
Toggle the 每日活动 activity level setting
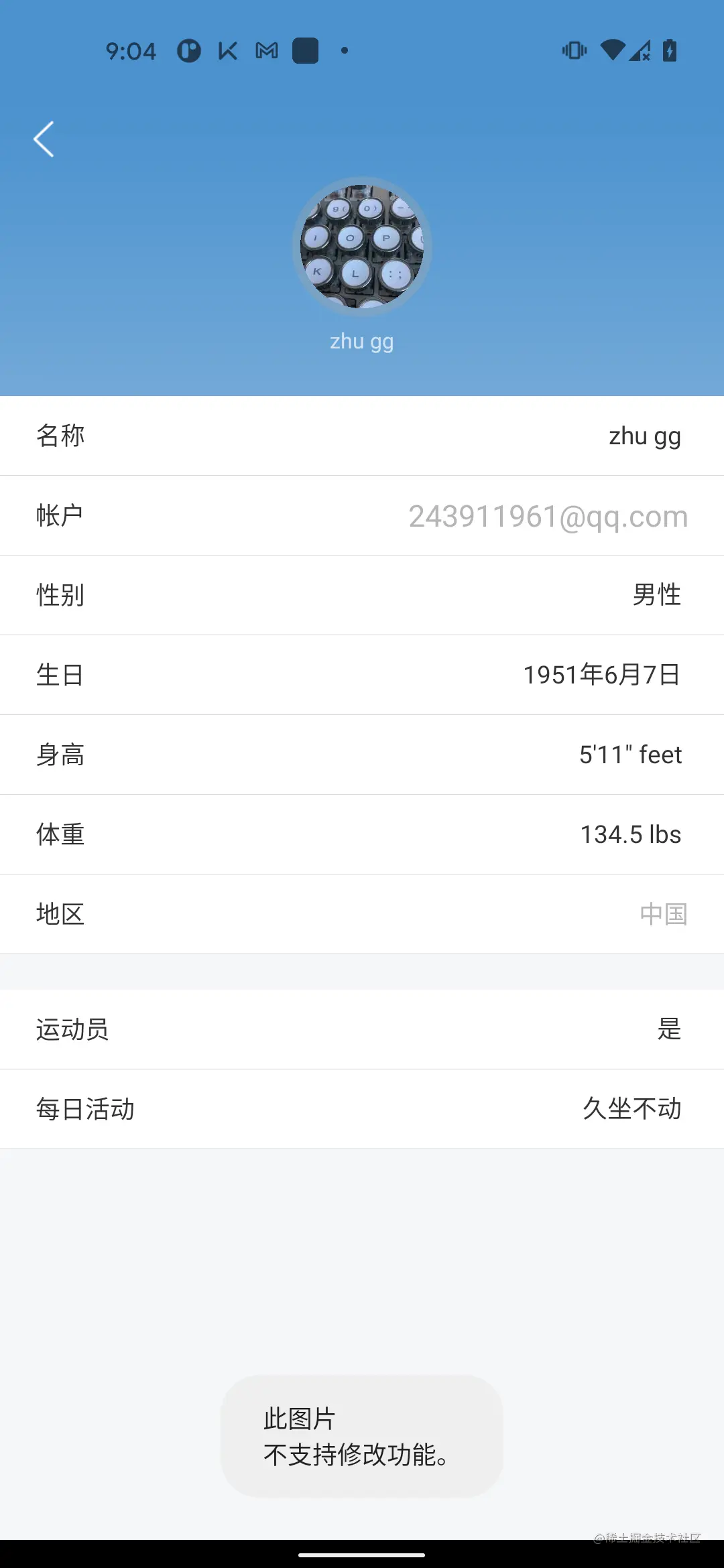[x=362, y=1109]
